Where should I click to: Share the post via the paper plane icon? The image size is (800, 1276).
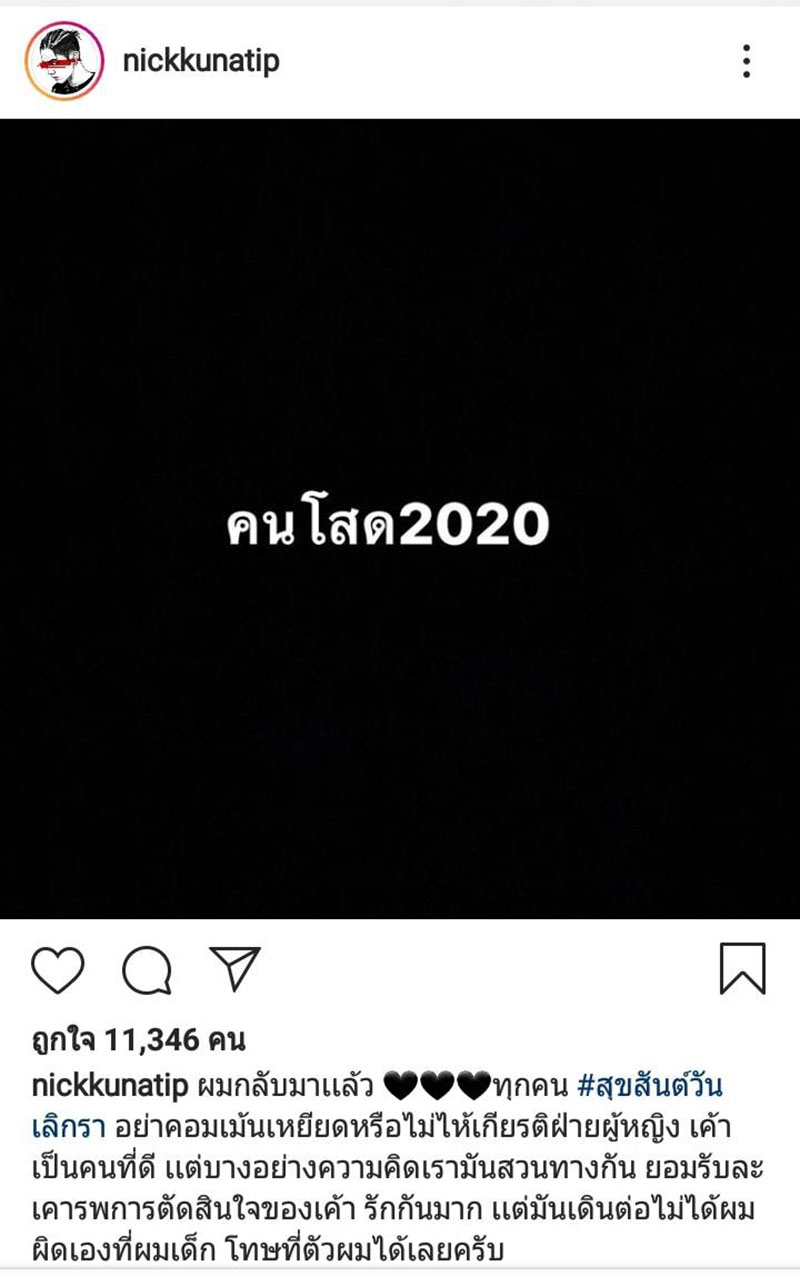(235, 967)
